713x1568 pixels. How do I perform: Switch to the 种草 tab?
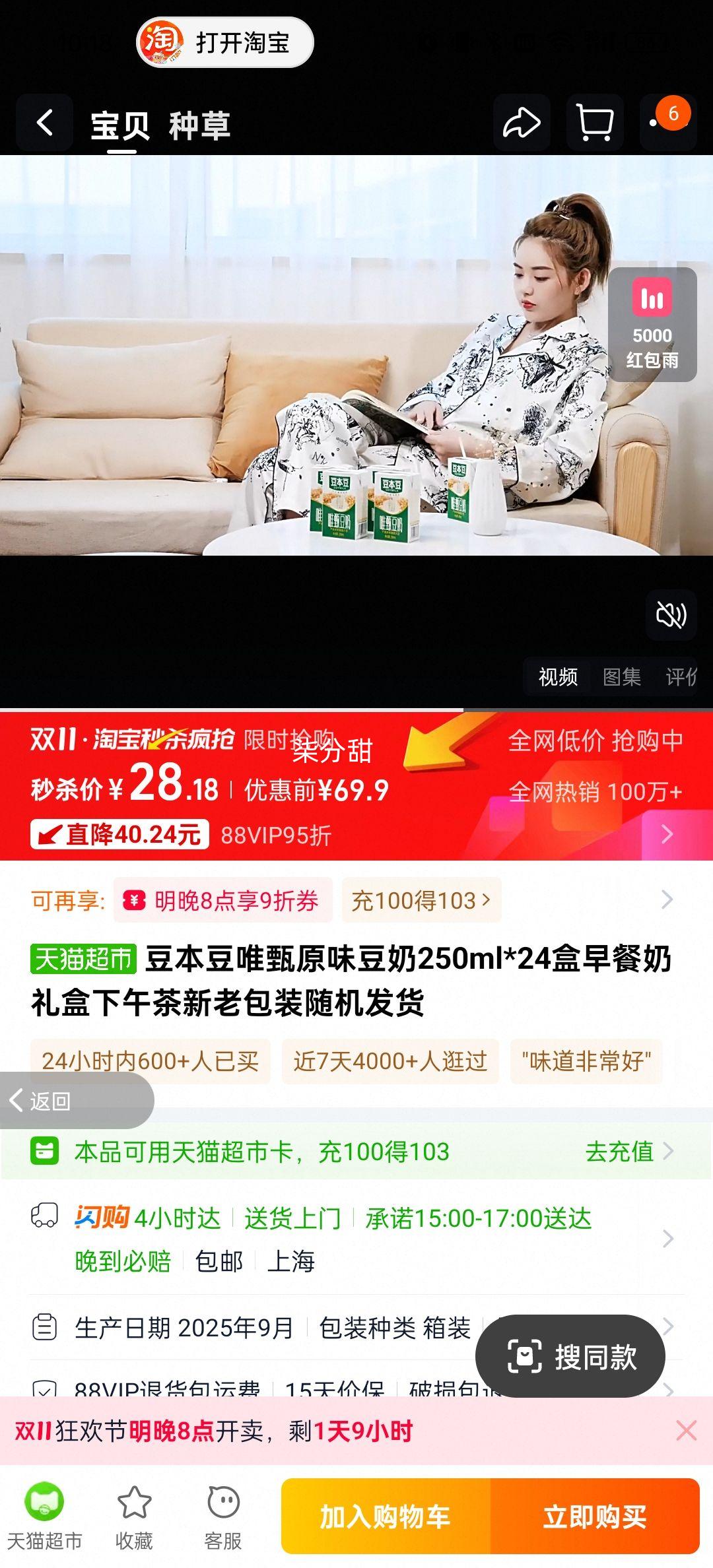tap(199, 125)
